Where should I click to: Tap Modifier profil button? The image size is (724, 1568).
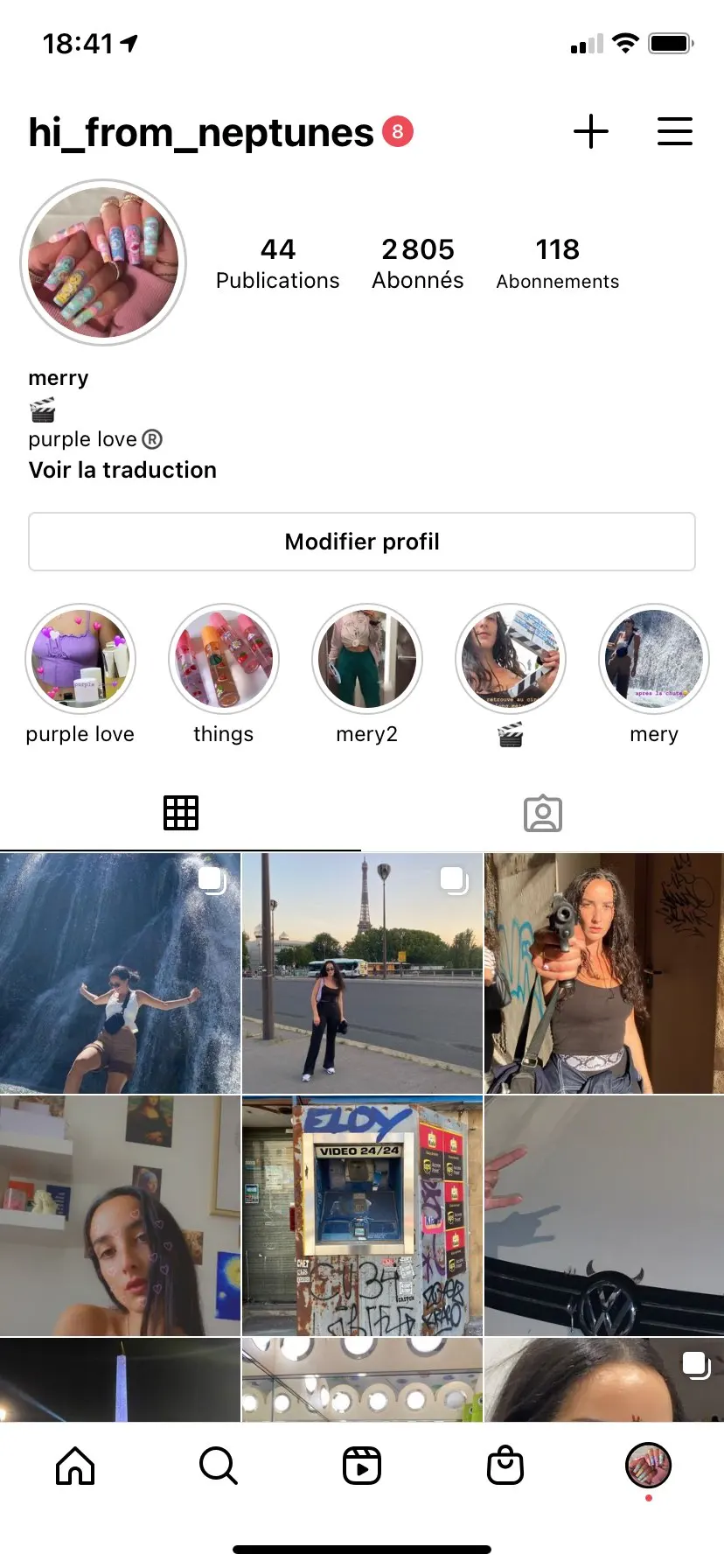(362, 542)
